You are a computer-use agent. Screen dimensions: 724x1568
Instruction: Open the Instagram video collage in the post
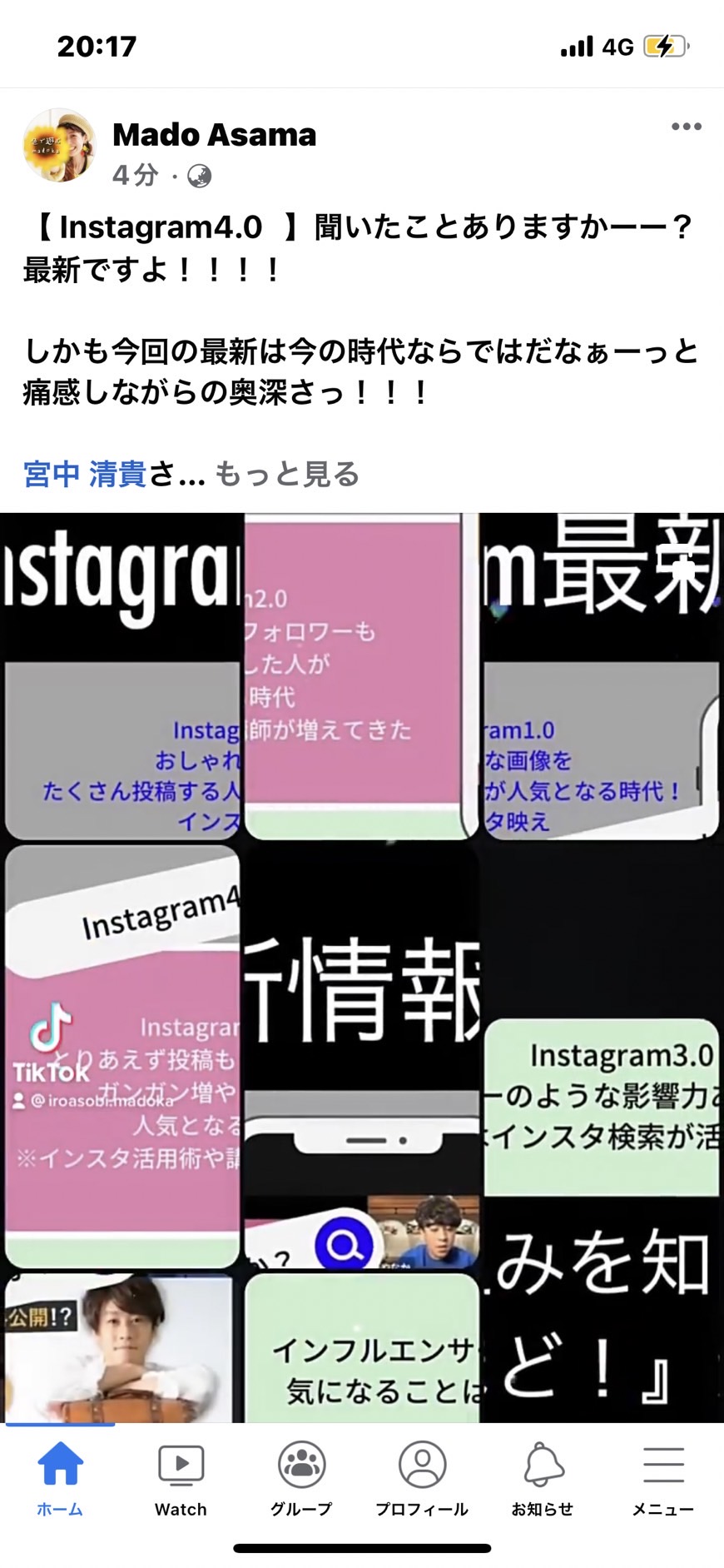tap(362, 968)
